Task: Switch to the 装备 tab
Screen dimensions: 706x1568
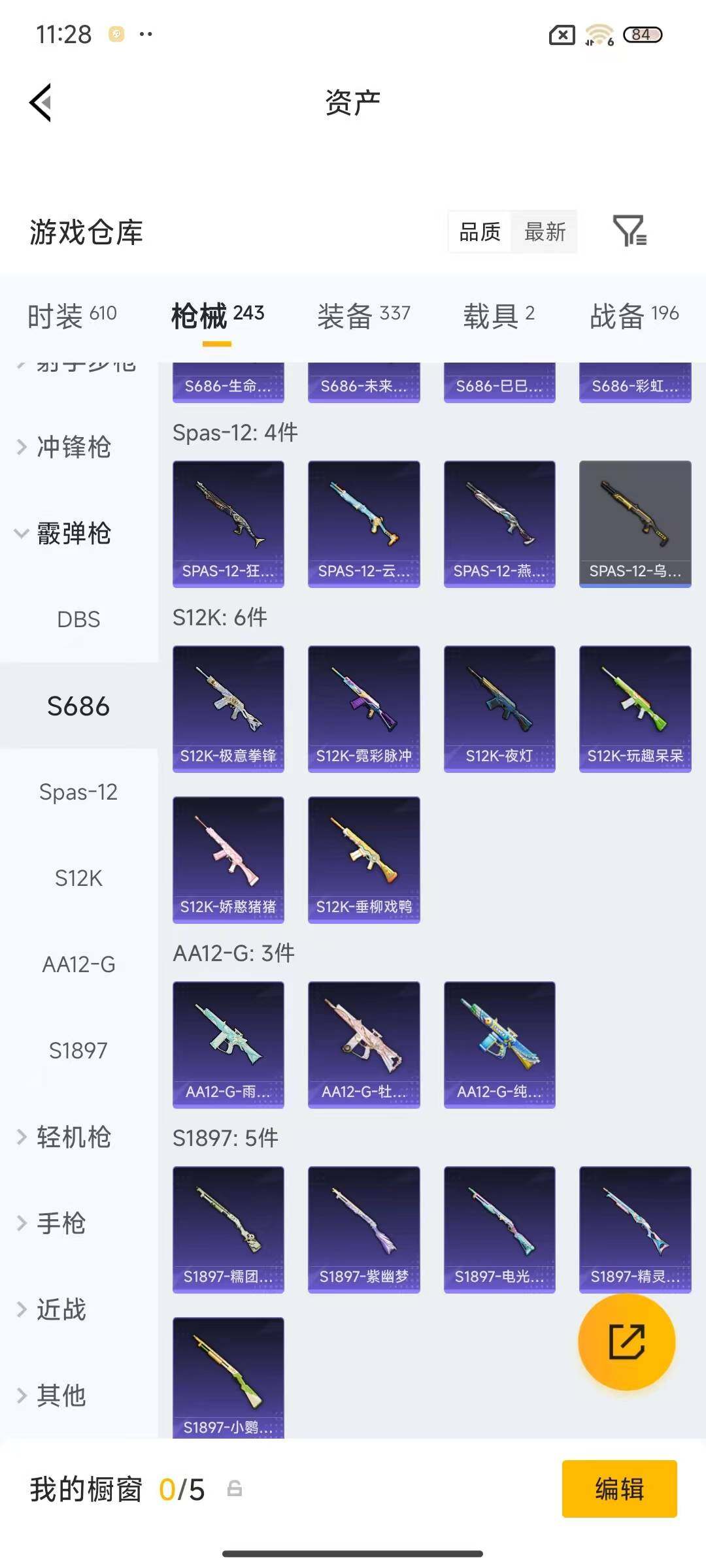Action: (x=363, y=316)
